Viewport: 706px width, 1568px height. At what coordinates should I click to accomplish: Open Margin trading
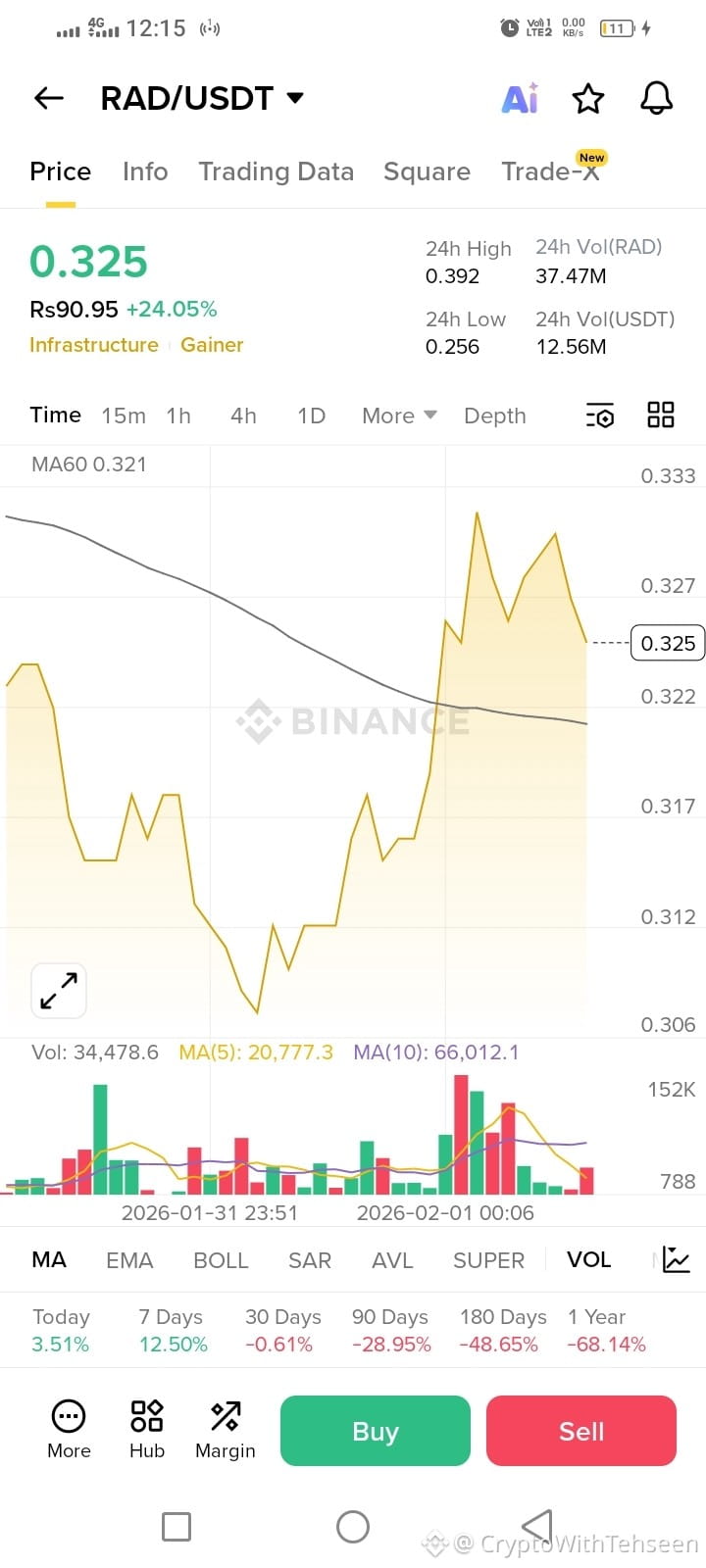[225, 1430]
